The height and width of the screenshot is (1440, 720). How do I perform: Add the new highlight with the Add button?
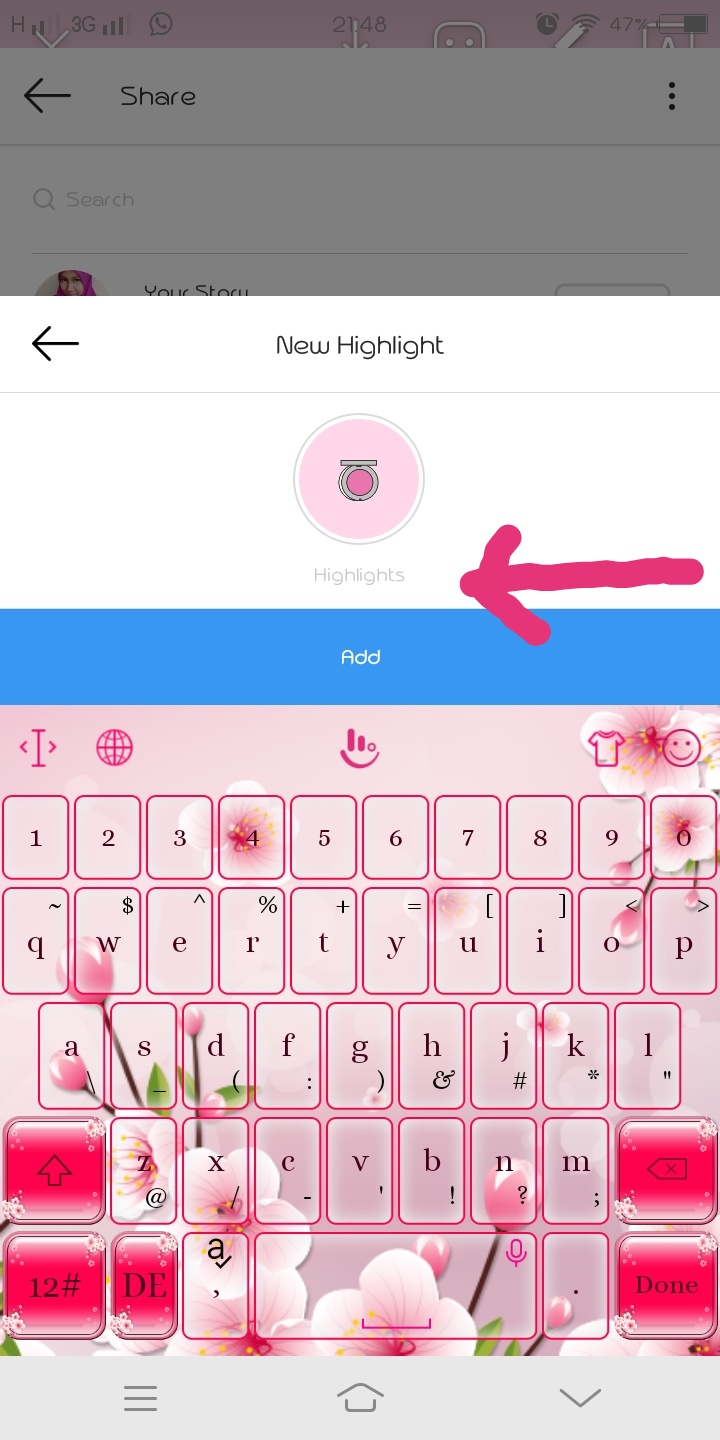coord(360,657)
